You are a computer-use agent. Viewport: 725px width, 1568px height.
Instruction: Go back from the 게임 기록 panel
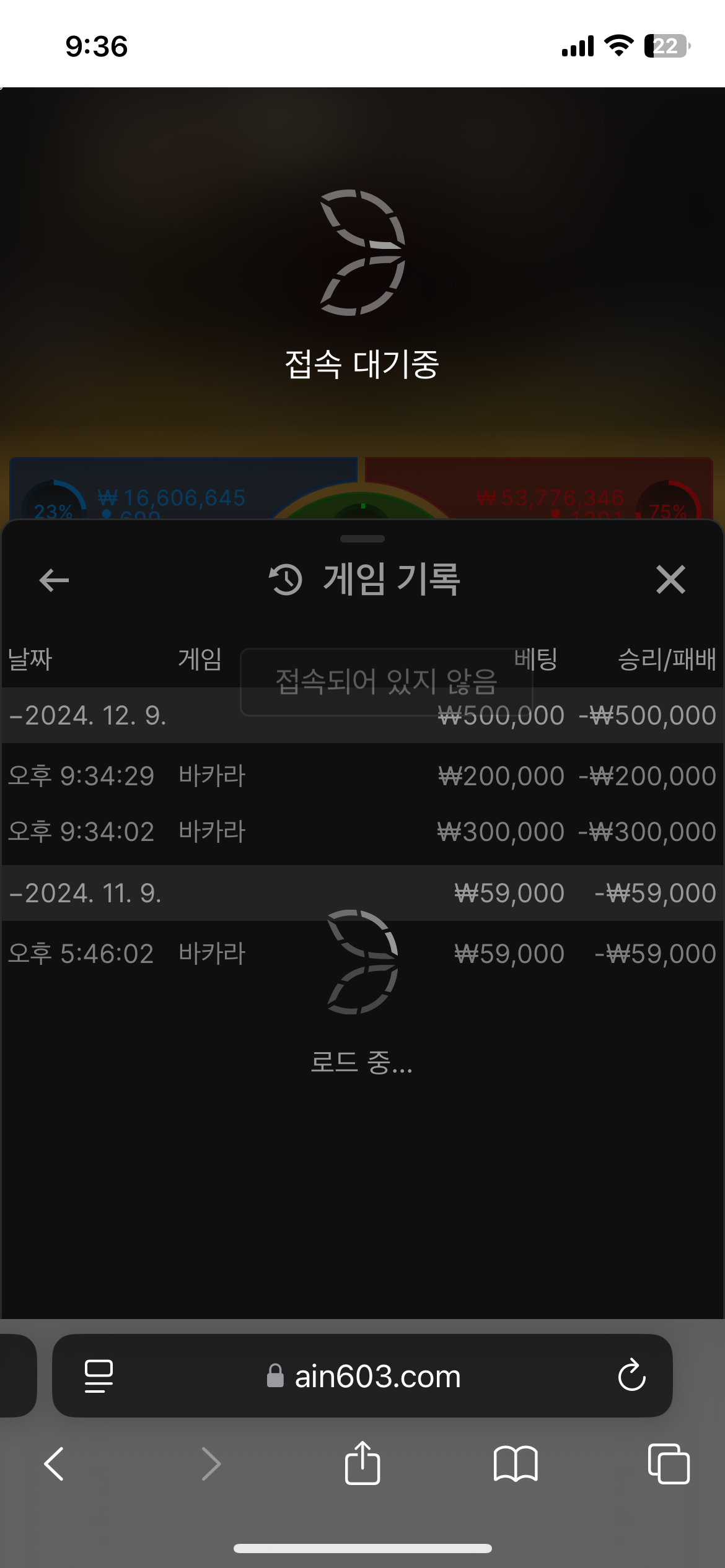54,580
